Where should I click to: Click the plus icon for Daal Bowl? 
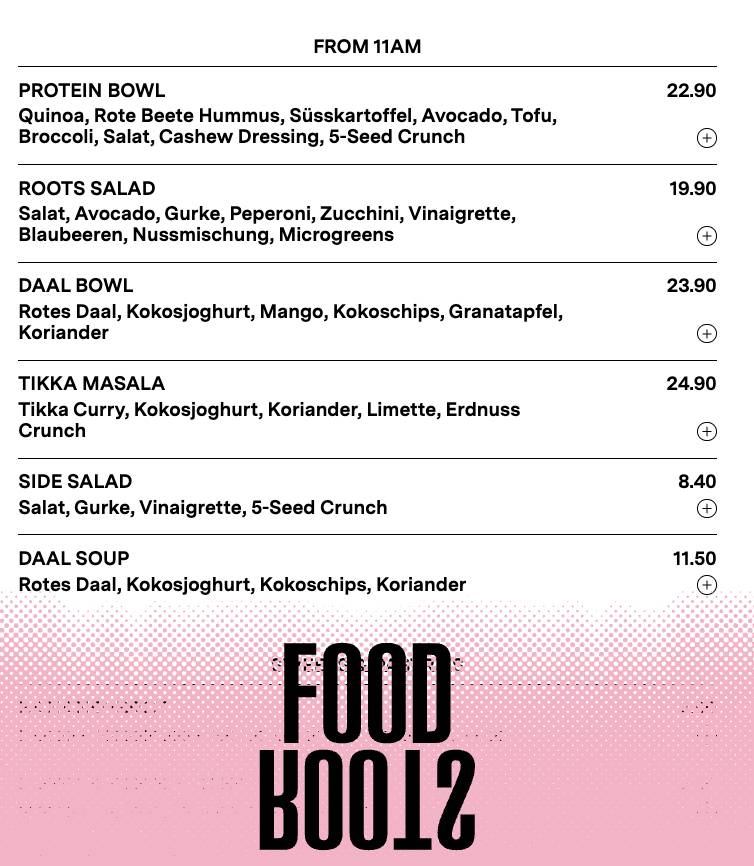707,334
